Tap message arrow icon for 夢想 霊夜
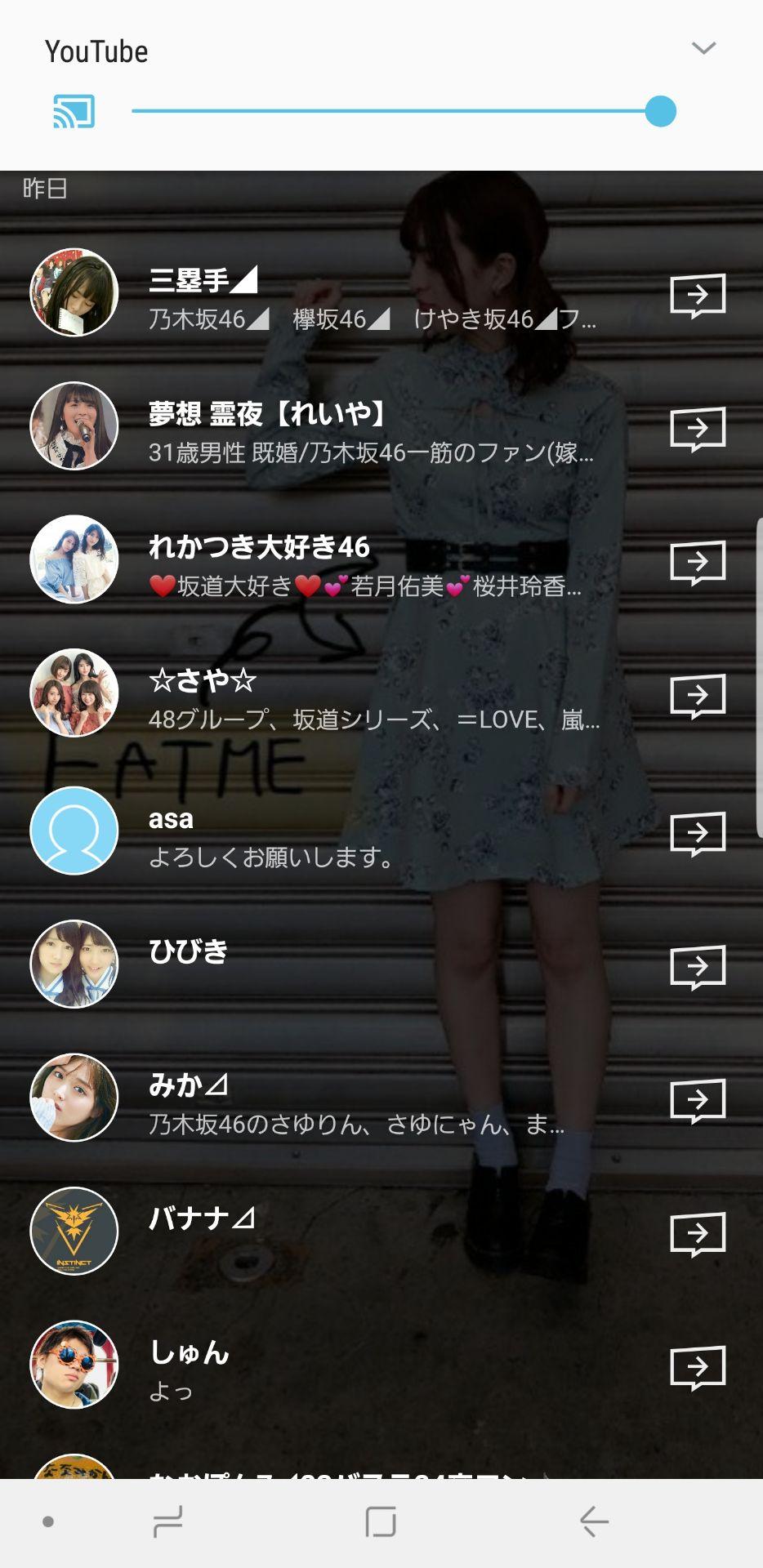Image resolution: width=763 pixels, height=1568 pixels. pos(698,428)
